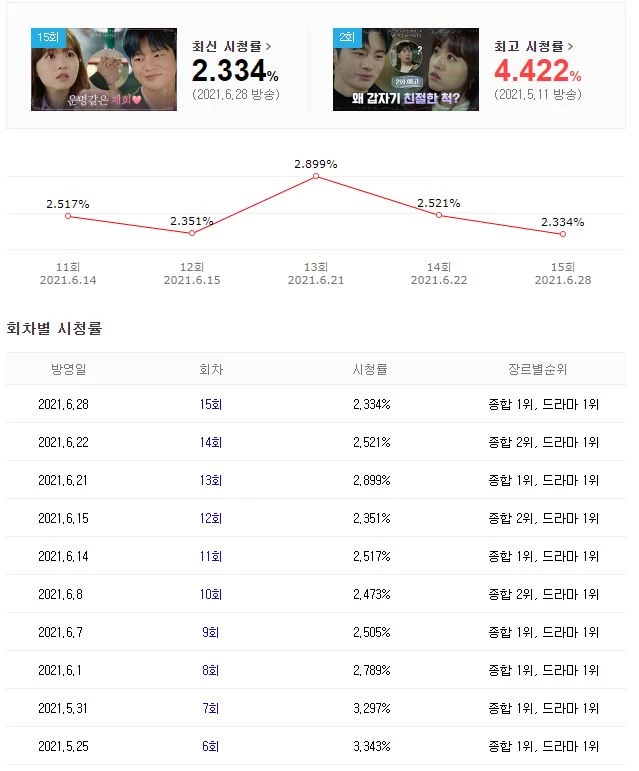Open the 9회 episode link in the table
This screenshot has height=771, width=639.
point(211,632)
